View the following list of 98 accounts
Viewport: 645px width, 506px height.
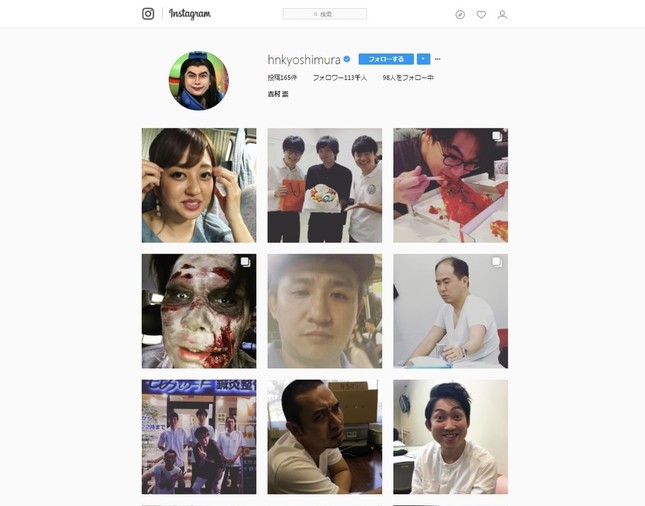pyautogui.click(x=407, y=77)
